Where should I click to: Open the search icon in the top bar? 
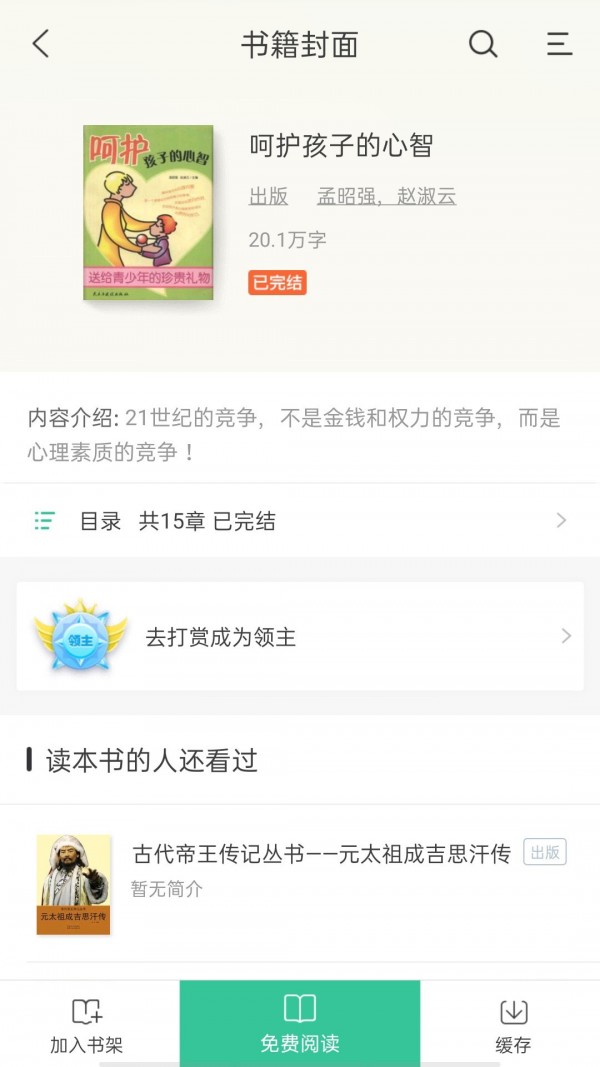(x=483, y=44)
